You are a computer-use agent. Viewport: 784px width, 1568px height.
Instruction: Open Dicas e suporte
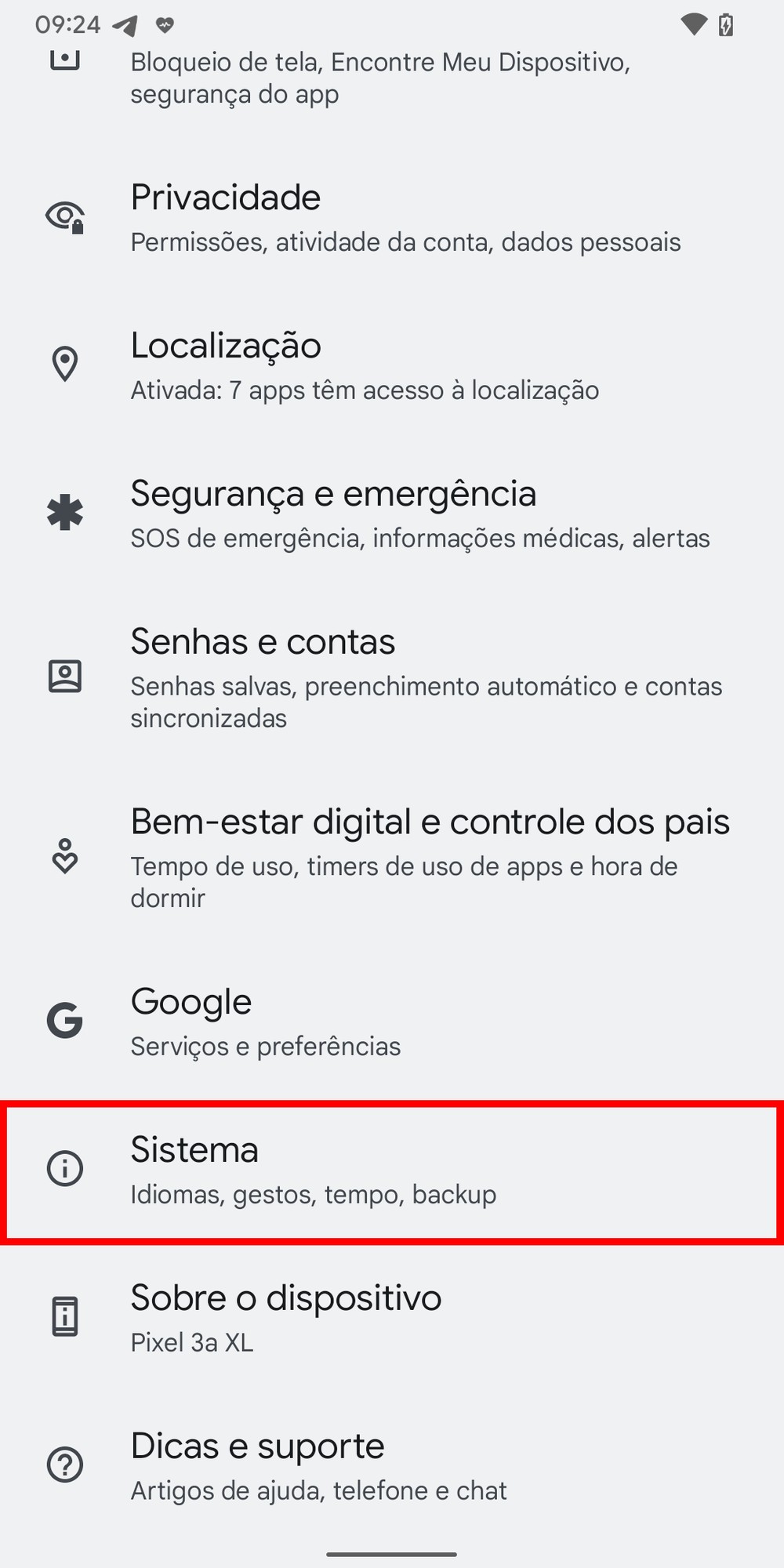coord(392,1465)
